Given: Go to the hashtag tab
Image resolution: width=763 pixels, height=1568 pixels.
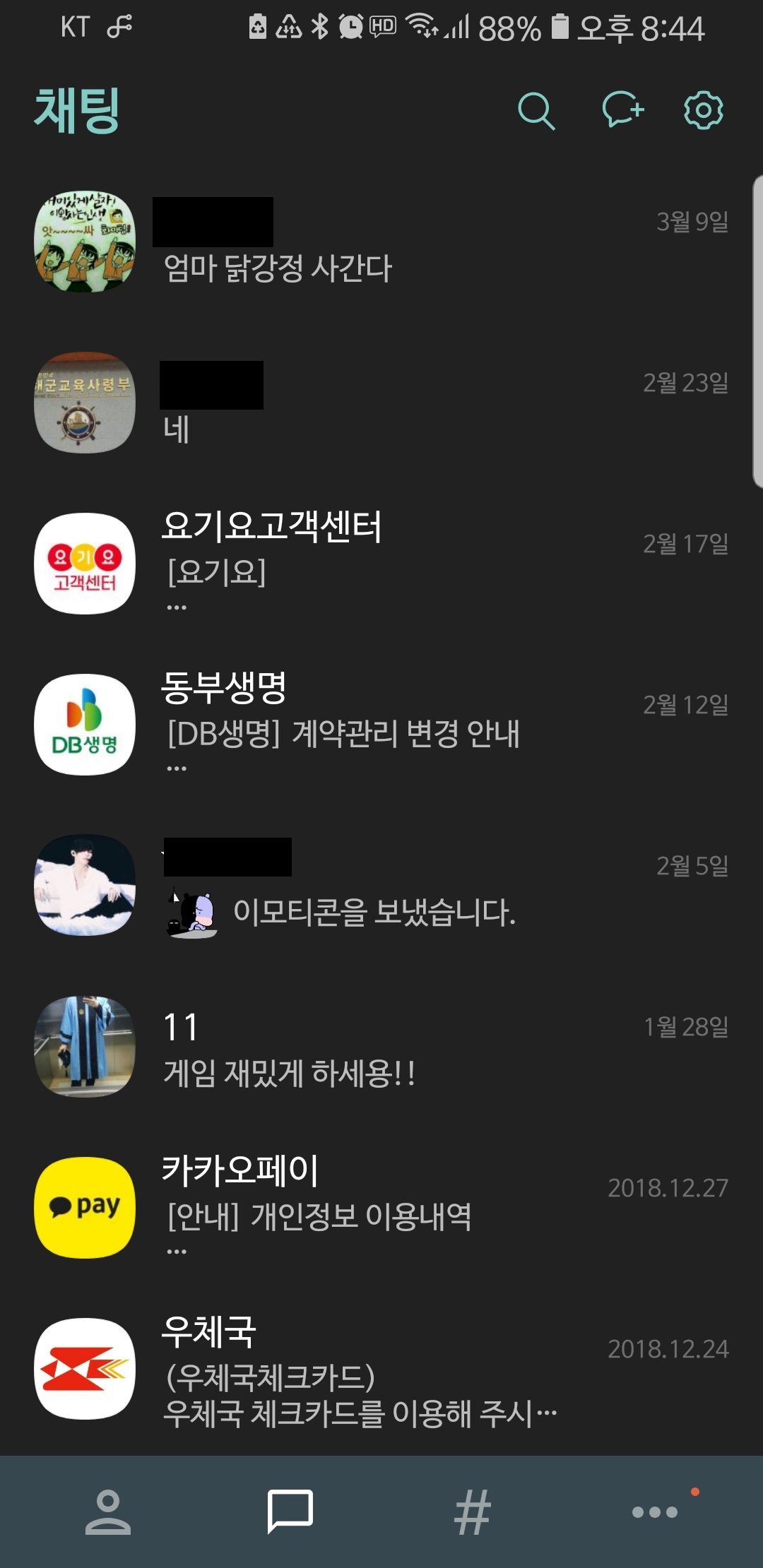Looking at the screenshot, I should tap(472, 1512).
